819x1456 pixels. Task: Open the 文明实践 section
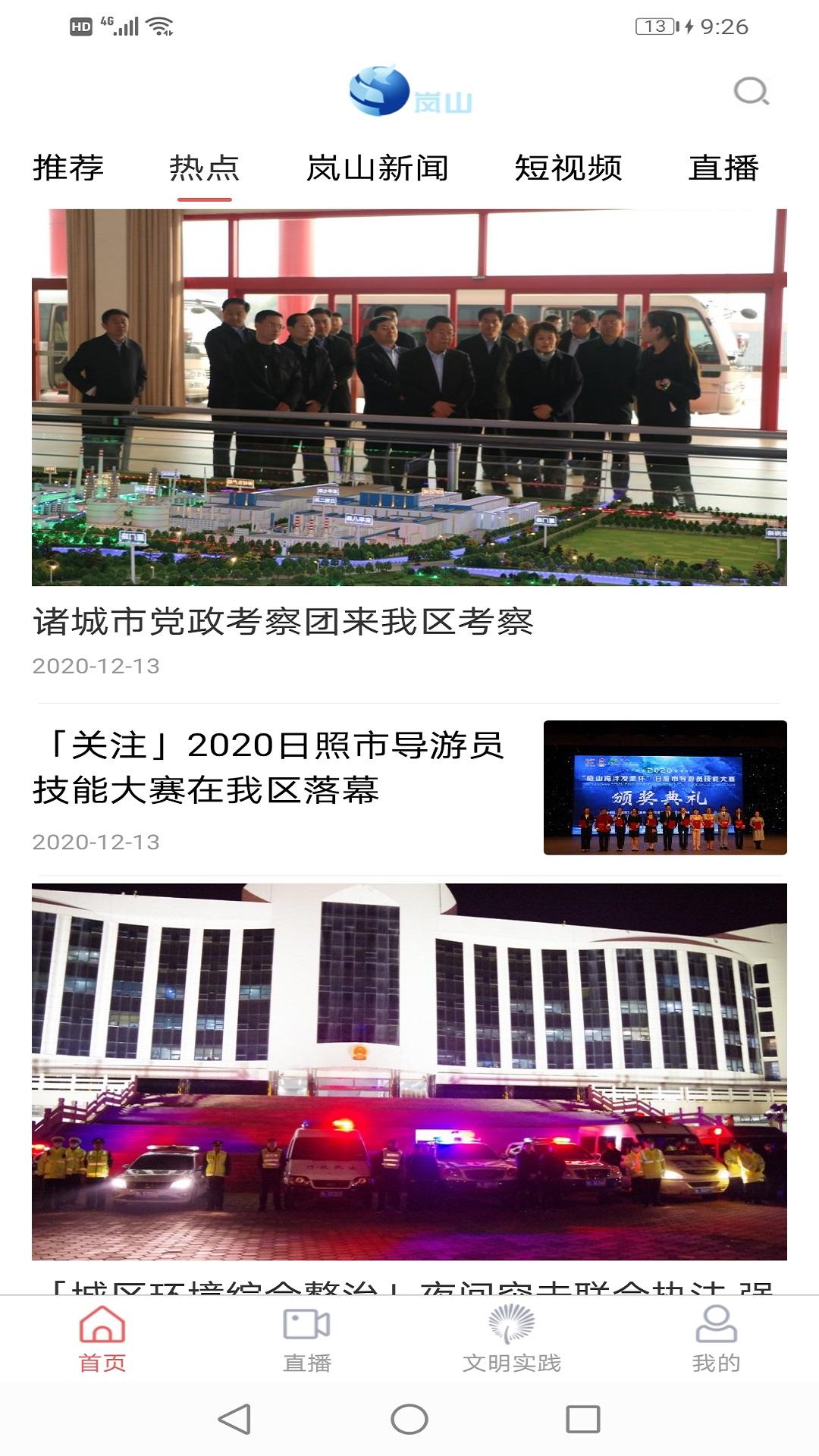[512, 1340]
